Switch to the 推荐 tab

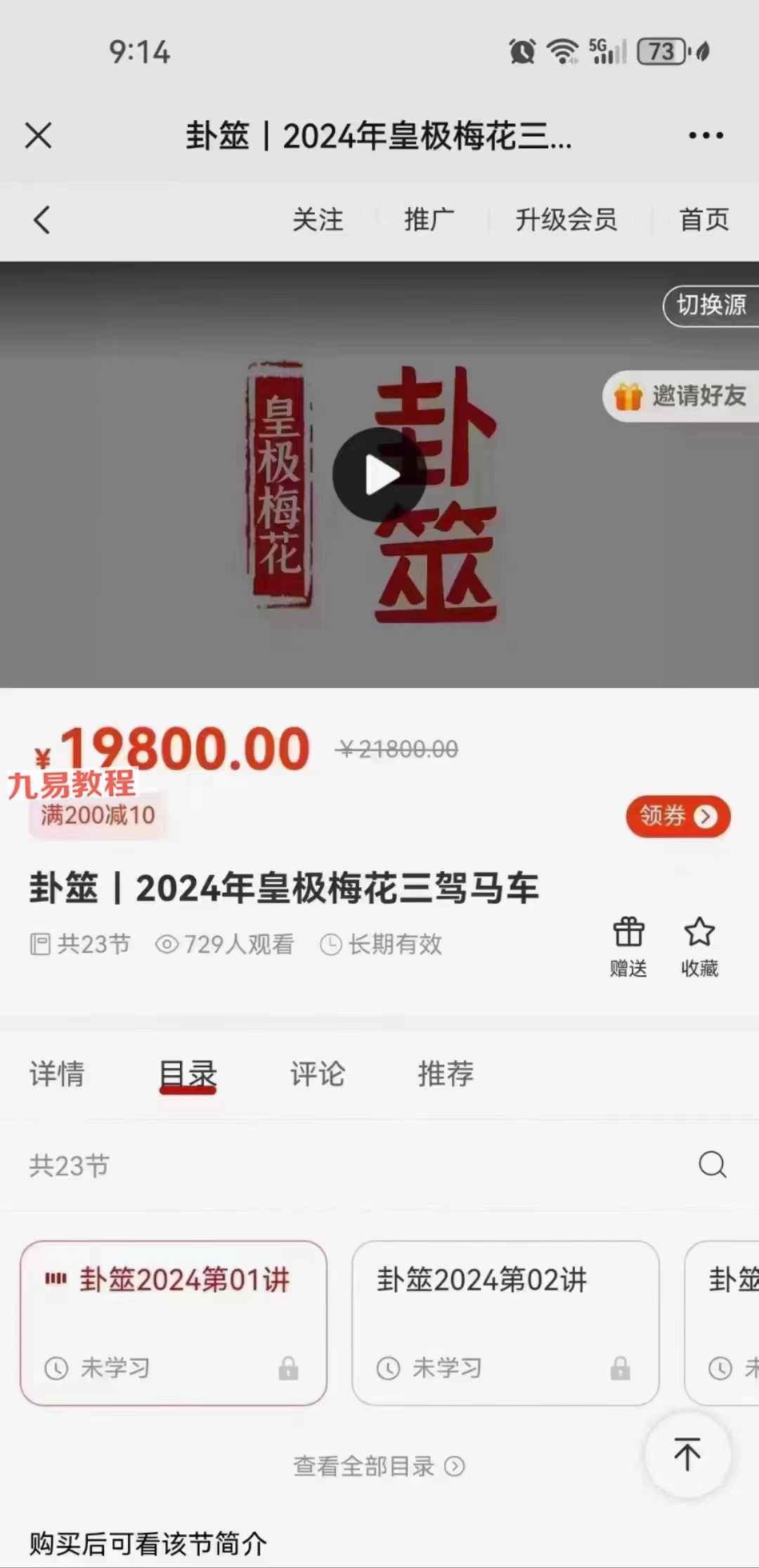tap(446, 1074)
